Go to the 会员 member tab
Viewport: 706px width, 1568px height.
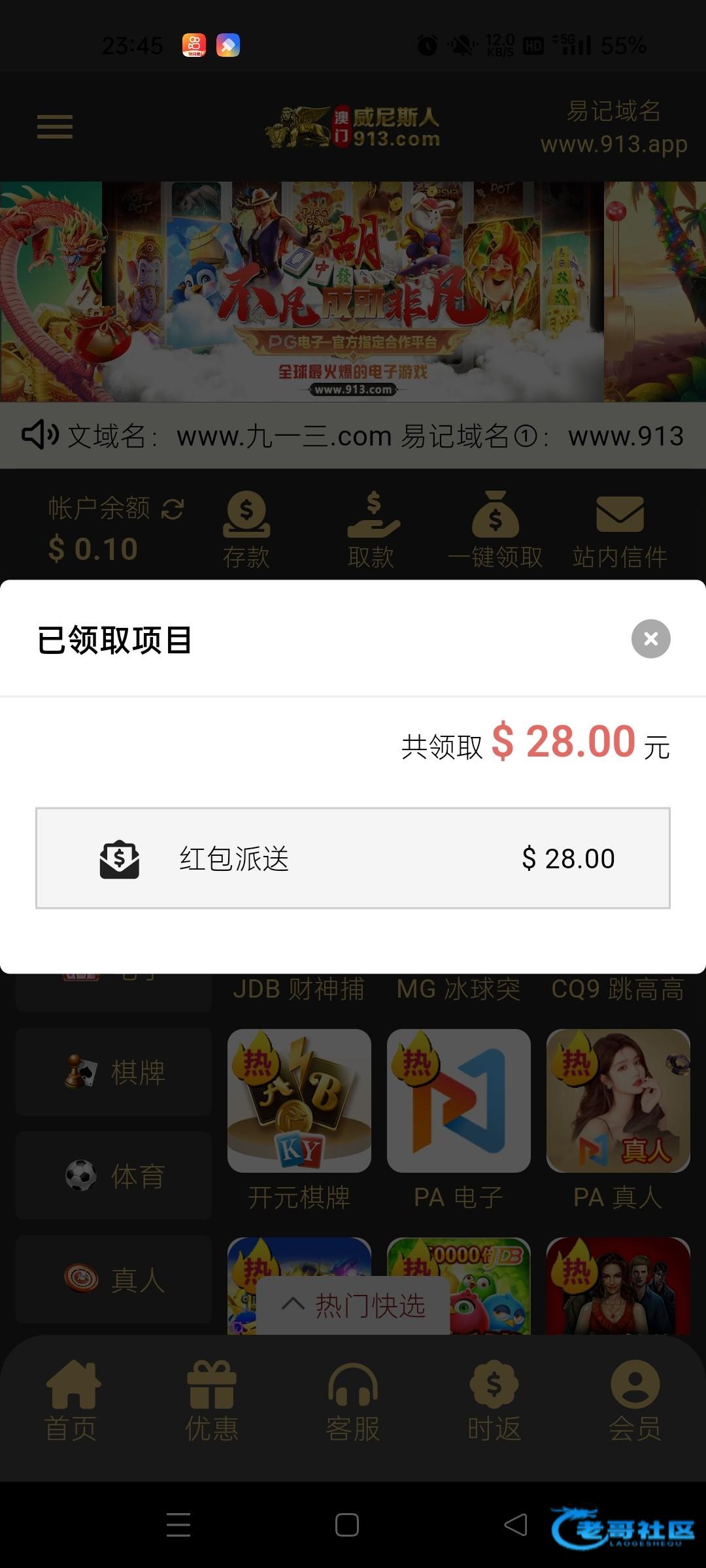(x=635, y=1400)
